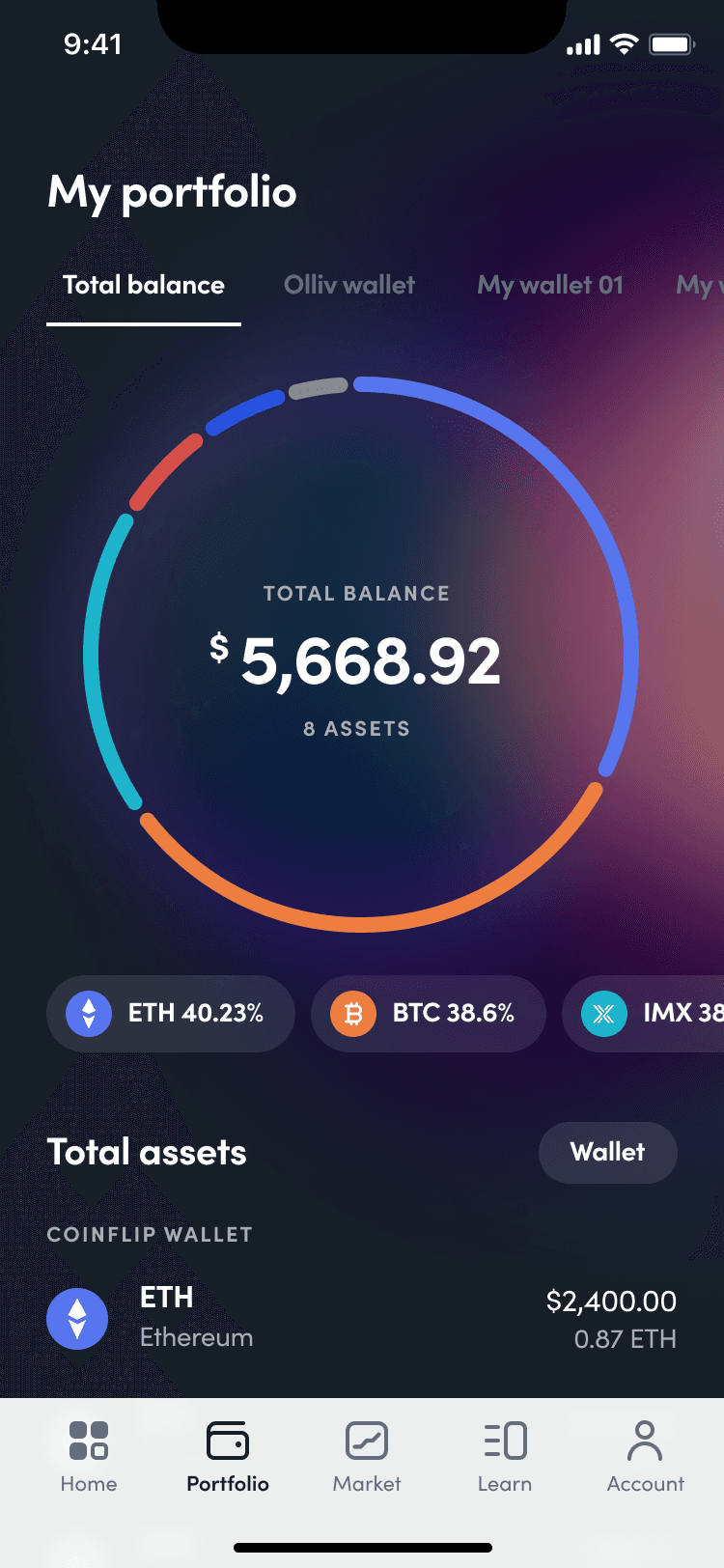Select the BTC 38.6% chip
Image resolution: width=724 pixels, height=1568 pixels.
coord(429,1013)
